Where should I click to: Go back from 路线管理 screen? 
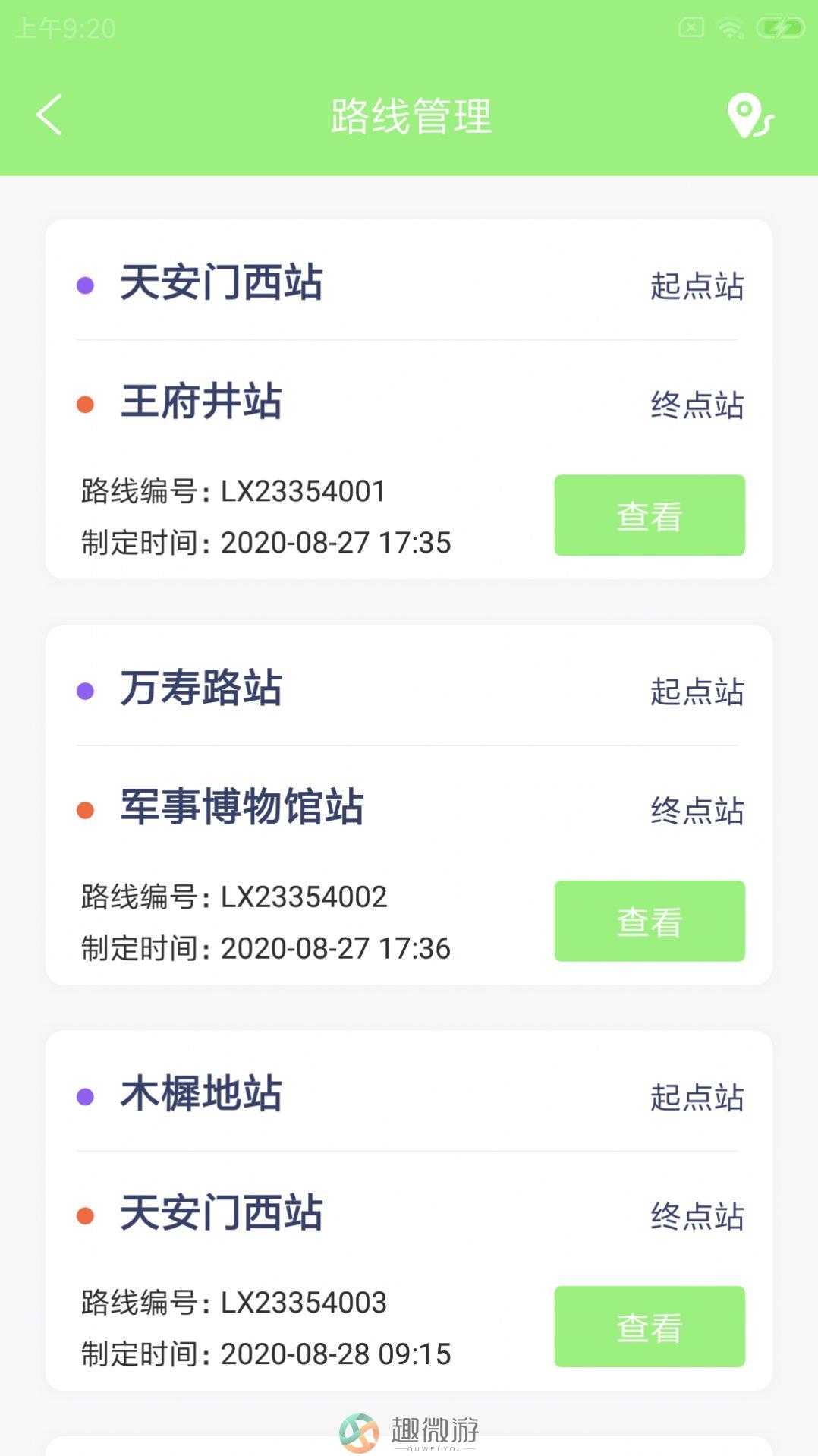(x=49, y=115)
